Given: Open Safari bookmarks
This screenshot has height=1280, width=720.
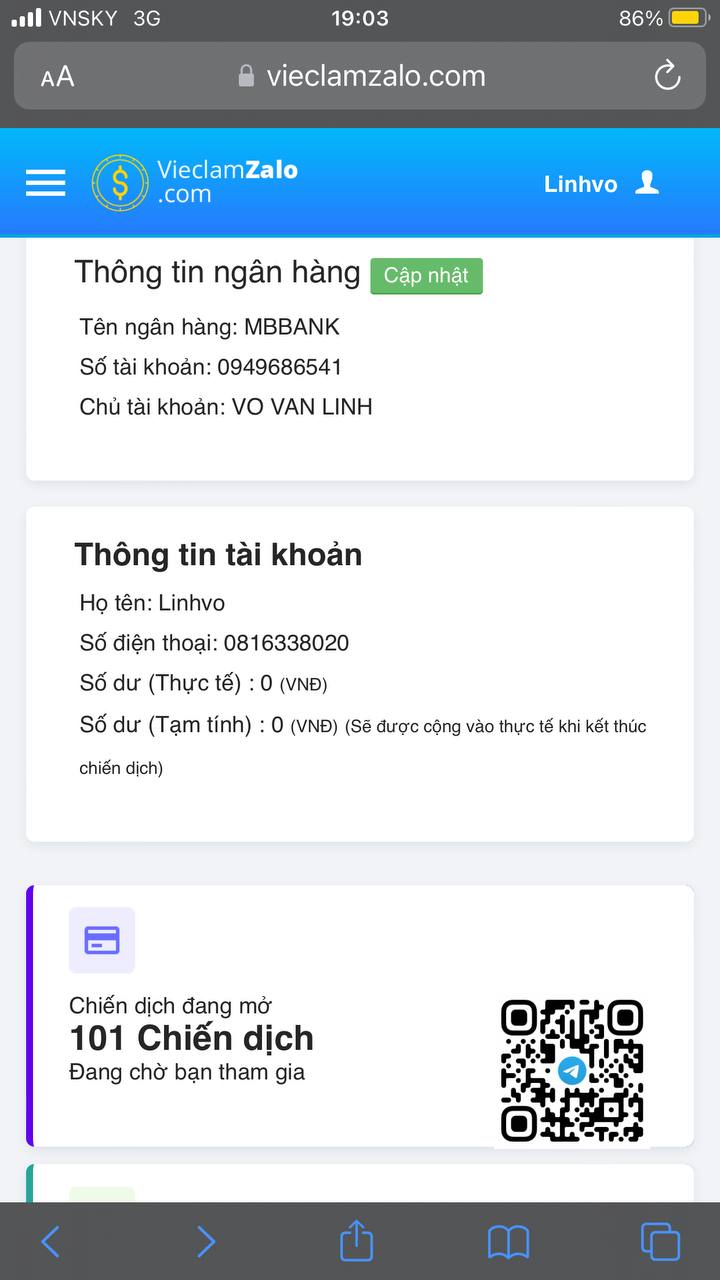Looking at the screenshot, I should click(x=509, y=1243).
